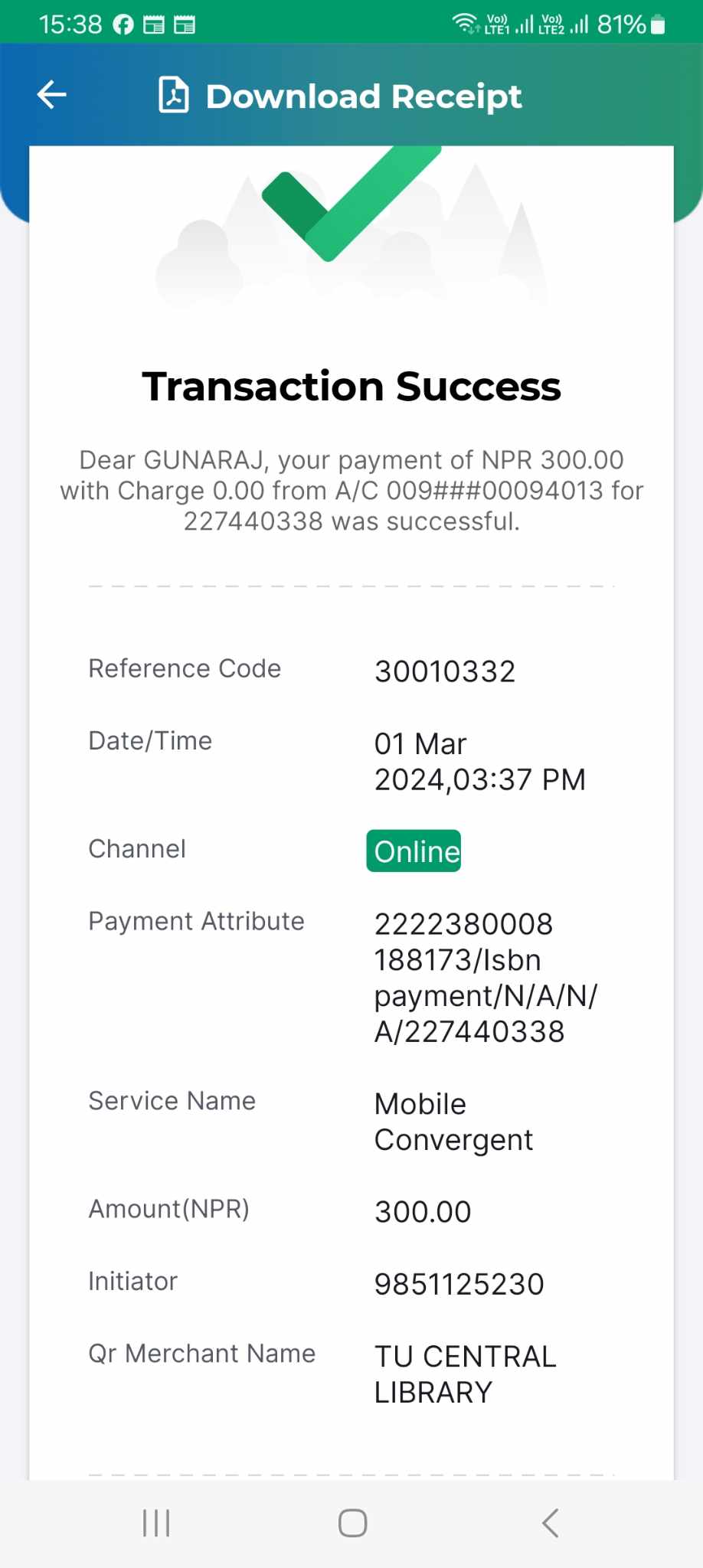Open recent apps from navigation bar
Viewport: 703px width, 1568px height.
click(156, 1523)
